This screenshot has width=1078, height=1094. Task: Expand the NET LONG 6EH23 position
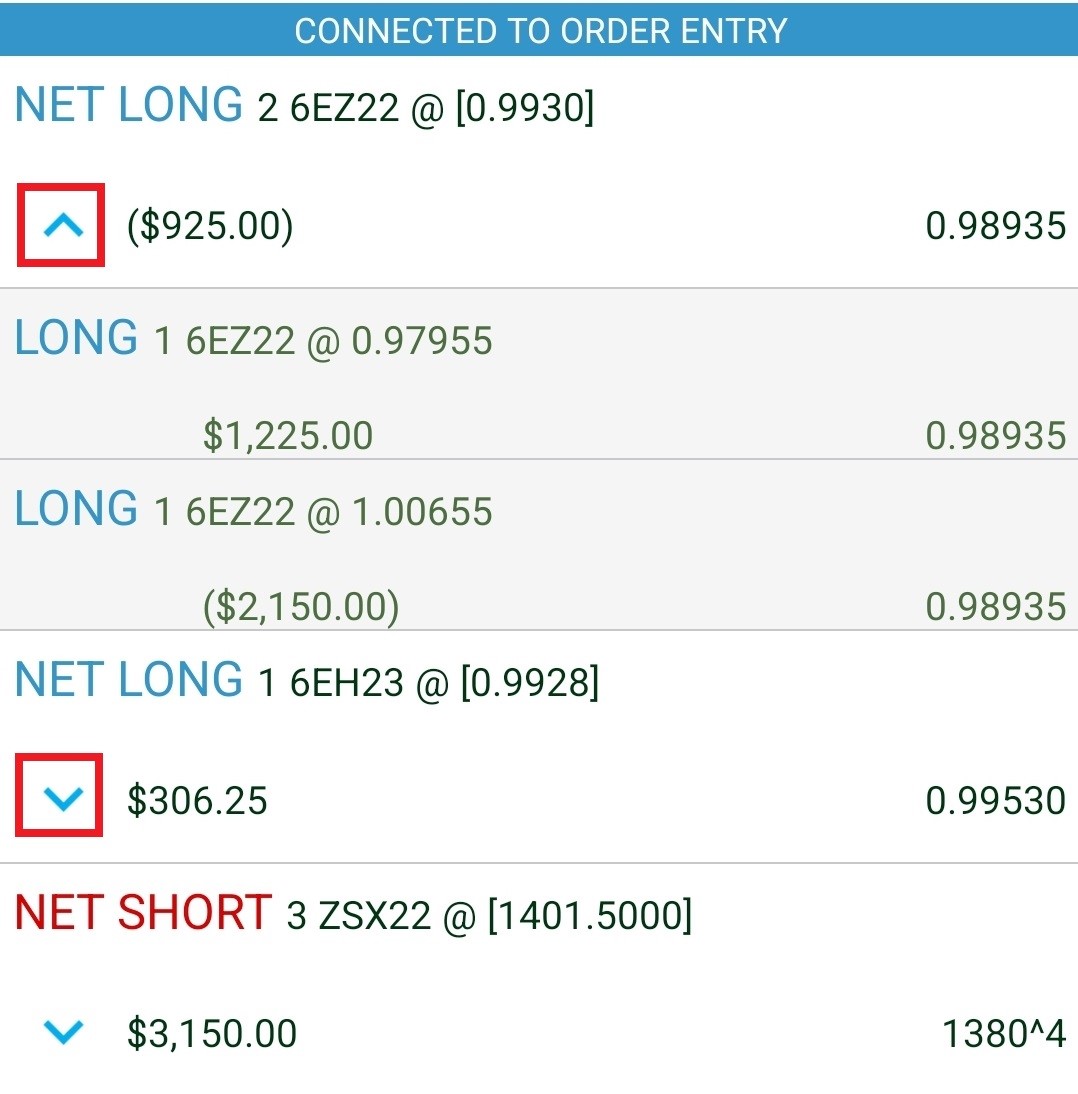[x=61, y=798]
